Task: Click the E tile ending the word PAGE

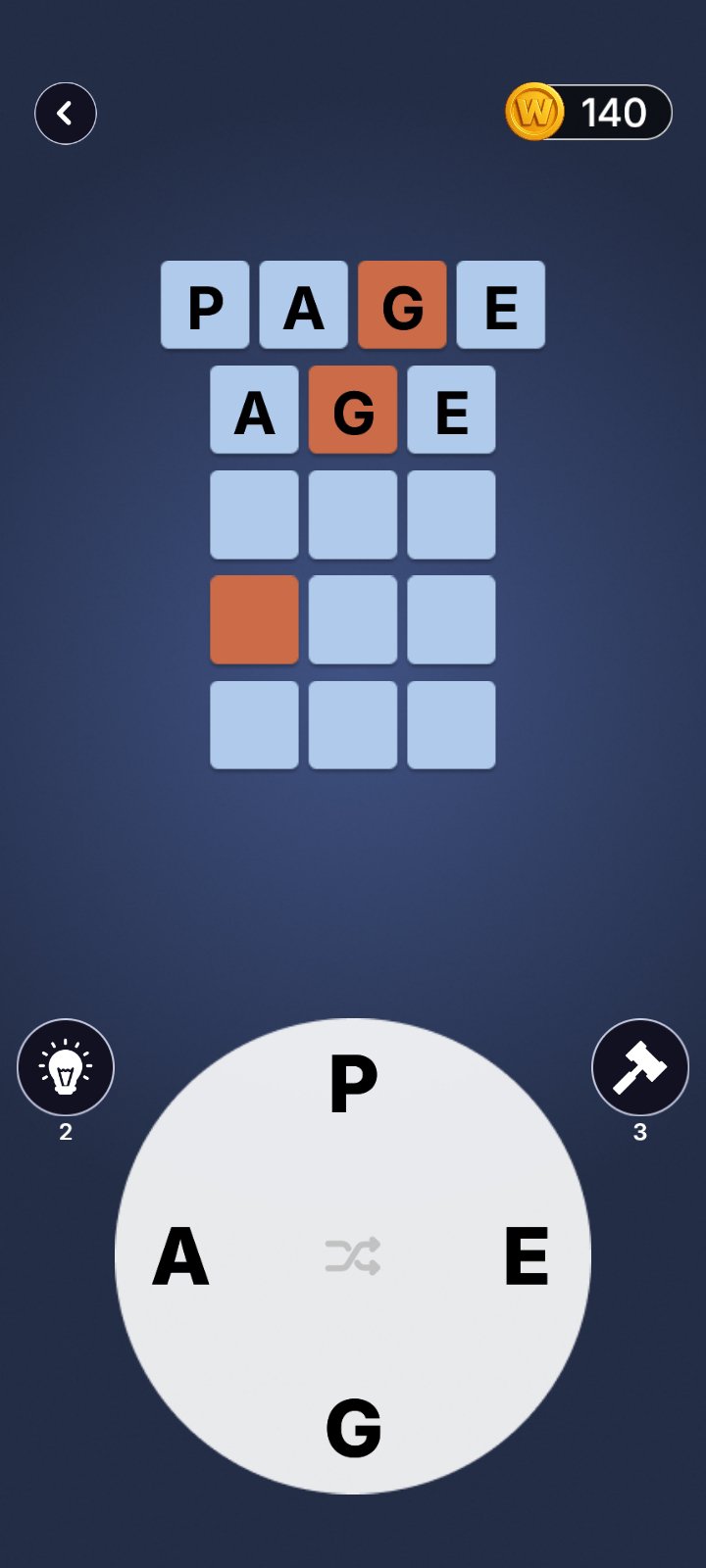Action: pyautogui.click(x=500, y=305)
